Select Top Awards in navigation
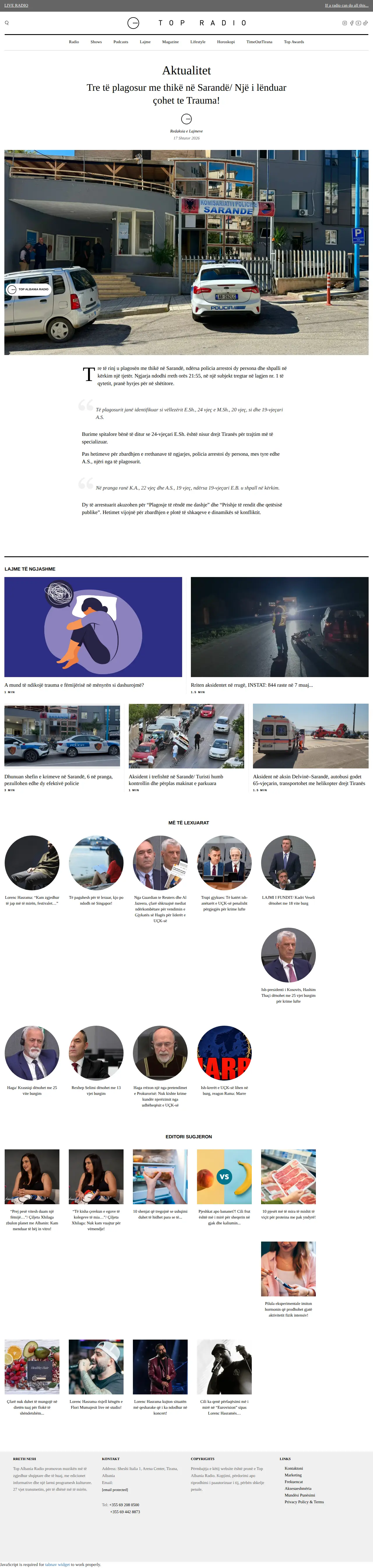373x1568 pixels. [x=294, y=42]
